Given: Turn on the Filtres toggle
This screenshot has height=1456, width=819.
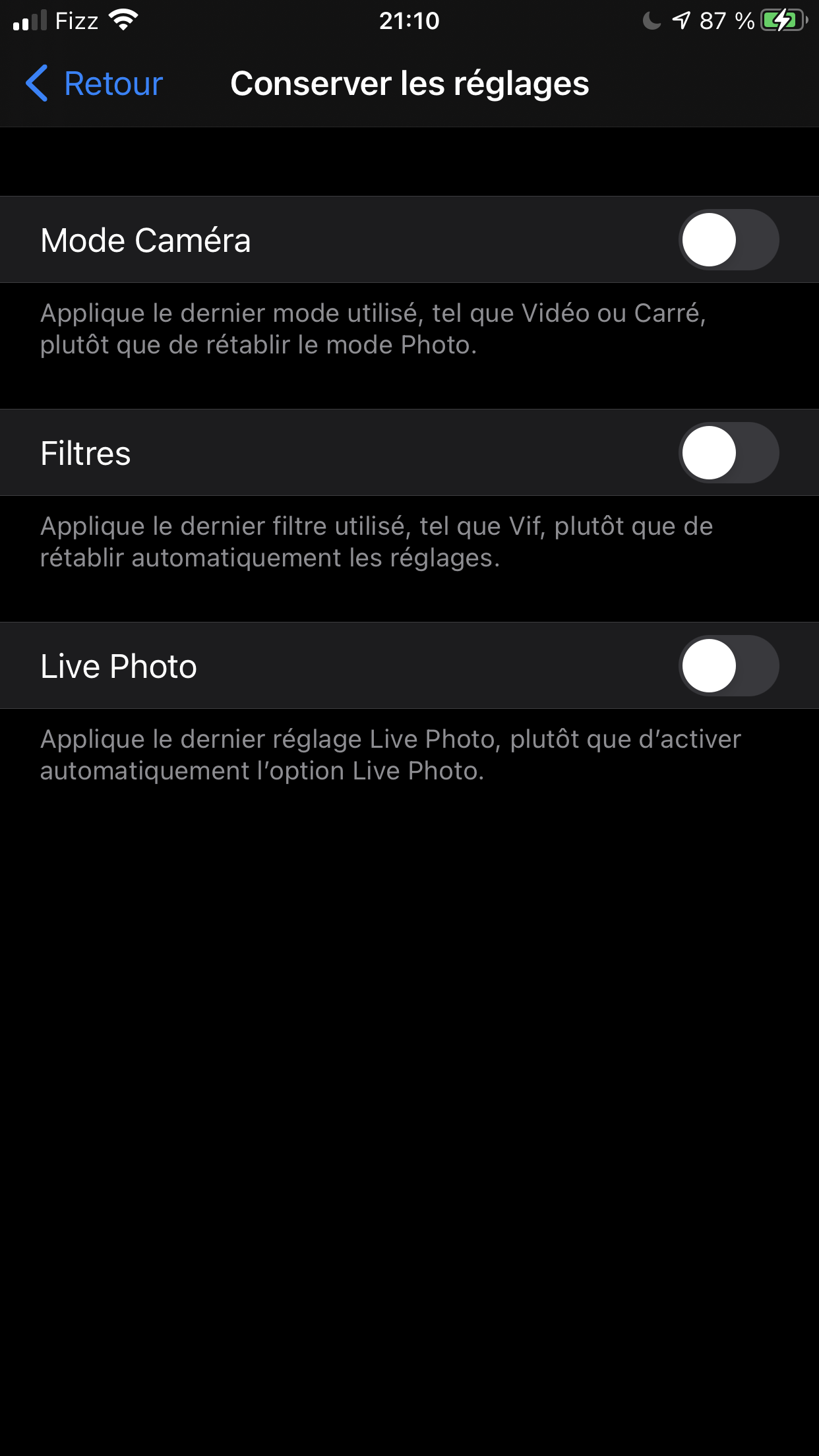Looking at the screenshot, I should click(x=728, y=453).
